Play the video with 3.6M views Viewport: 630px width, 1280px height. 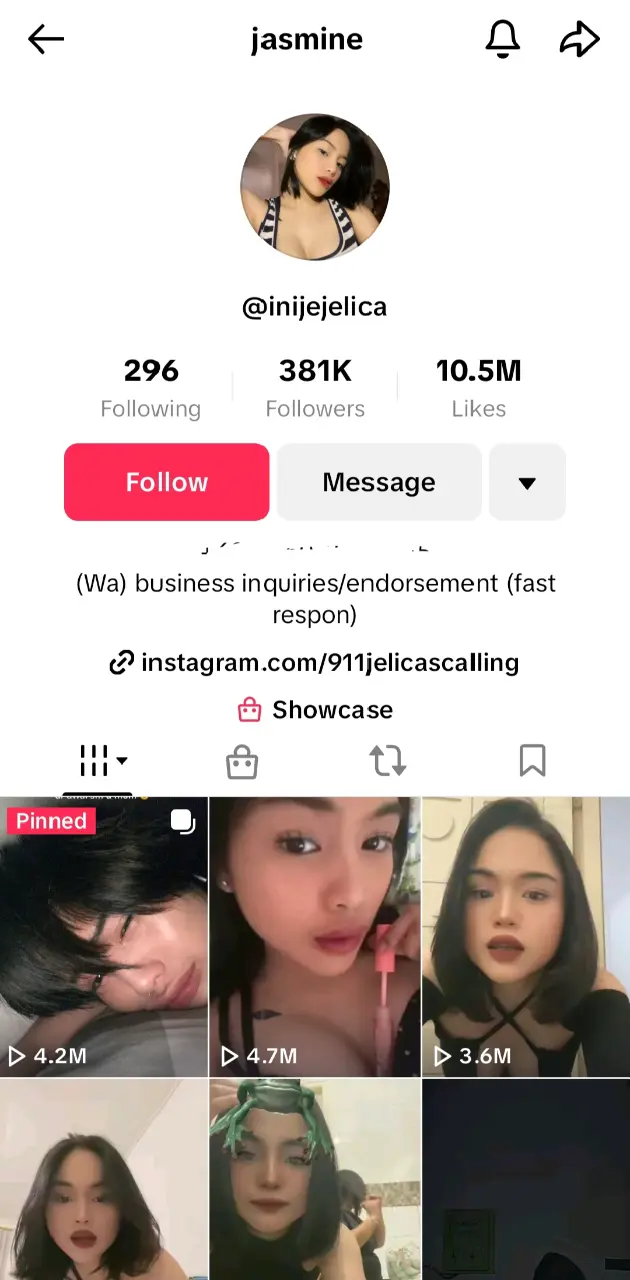[526, 937]
